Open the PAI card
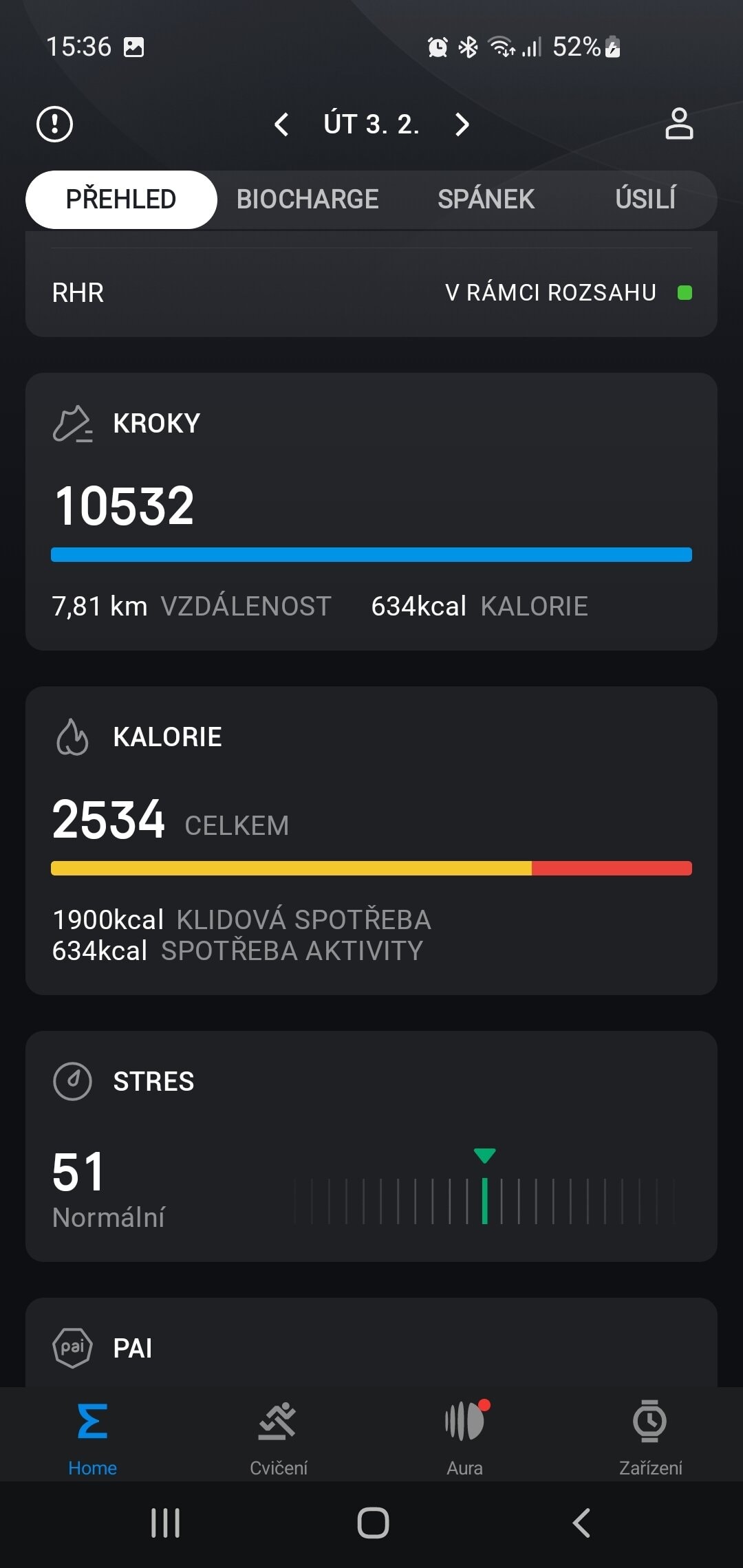The height and width of the screenshot is (1568, 743). coord(371,1347)
